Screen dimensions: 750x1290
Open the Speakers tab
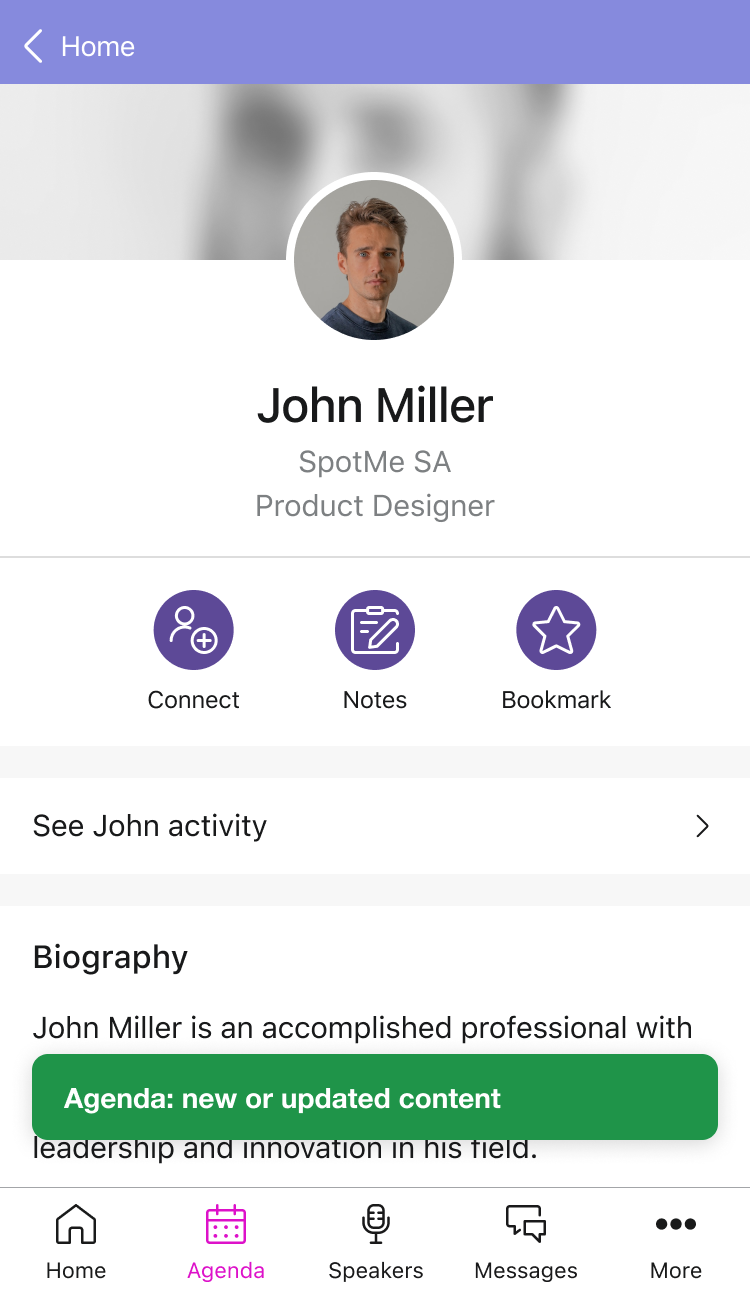(376, 1240)
